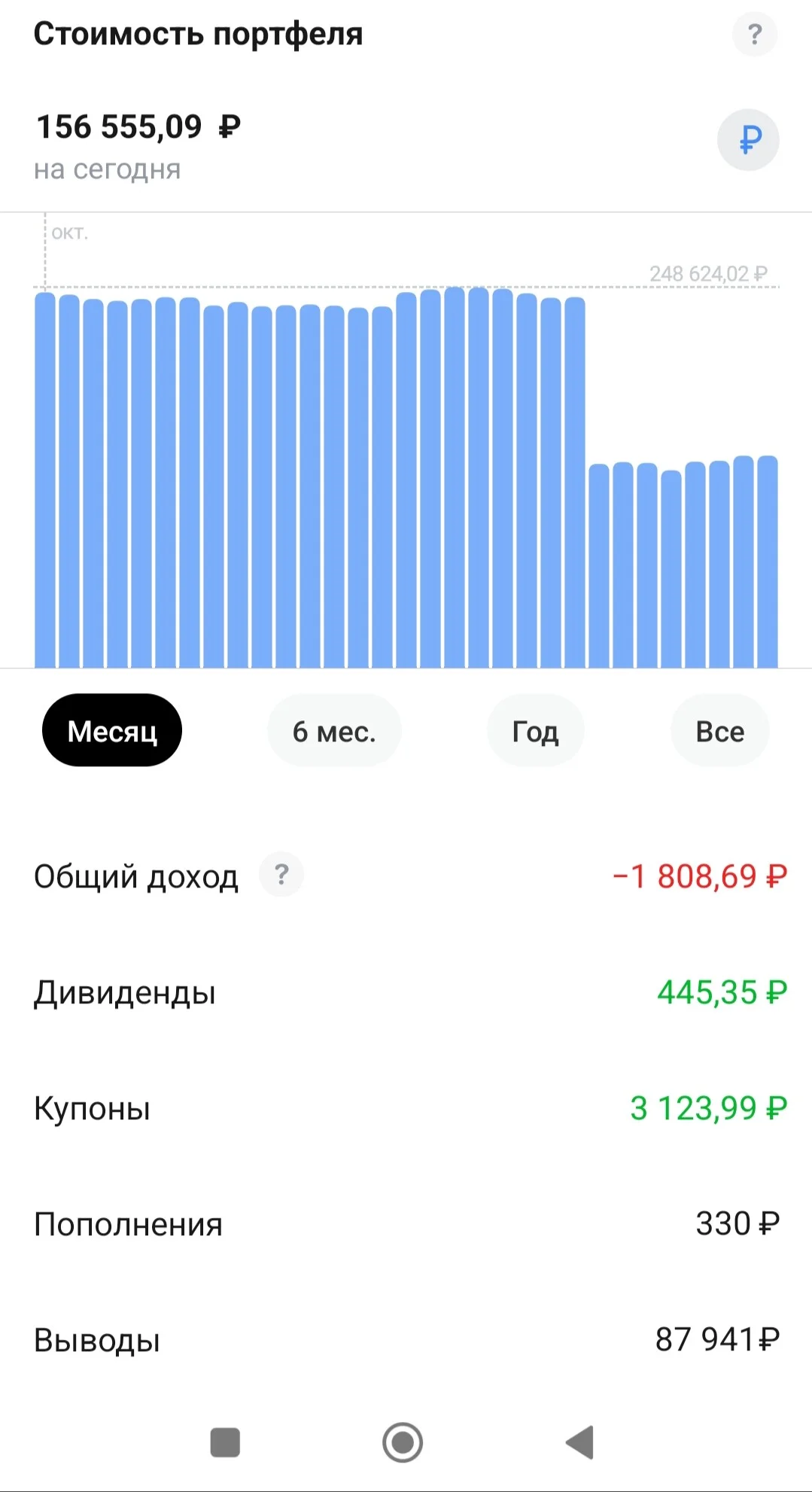This screenshot has width=812, height=1492.
Task: Display the Все time range
Action: (x=720, y=730)
